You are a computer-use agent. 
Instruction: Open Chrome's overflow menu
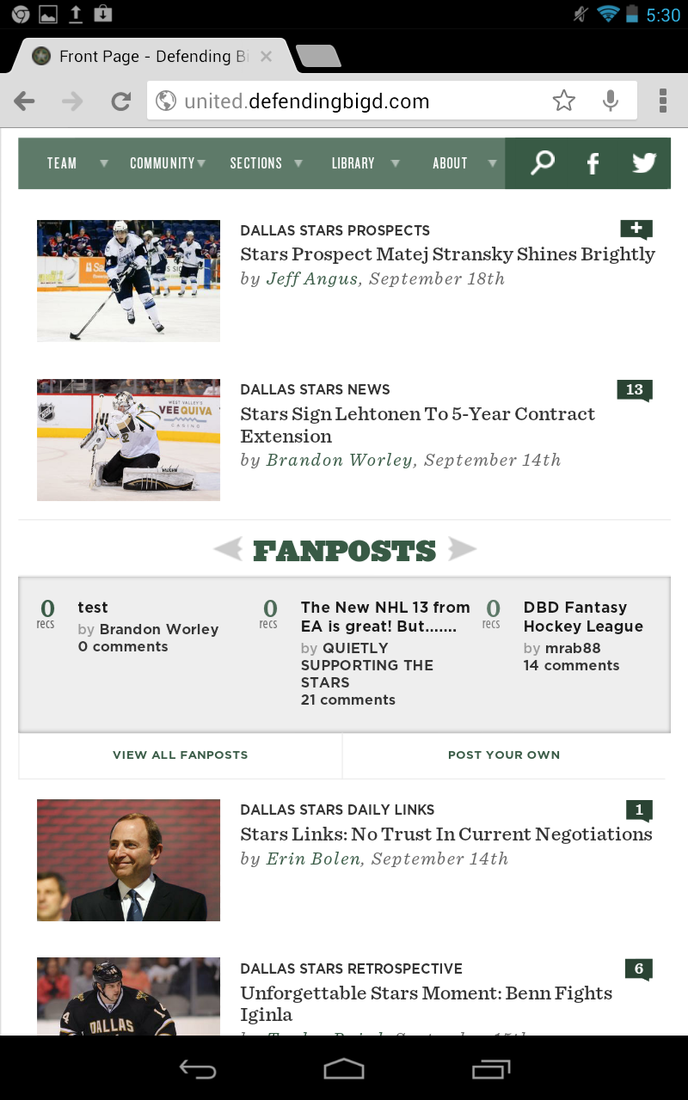662,101
